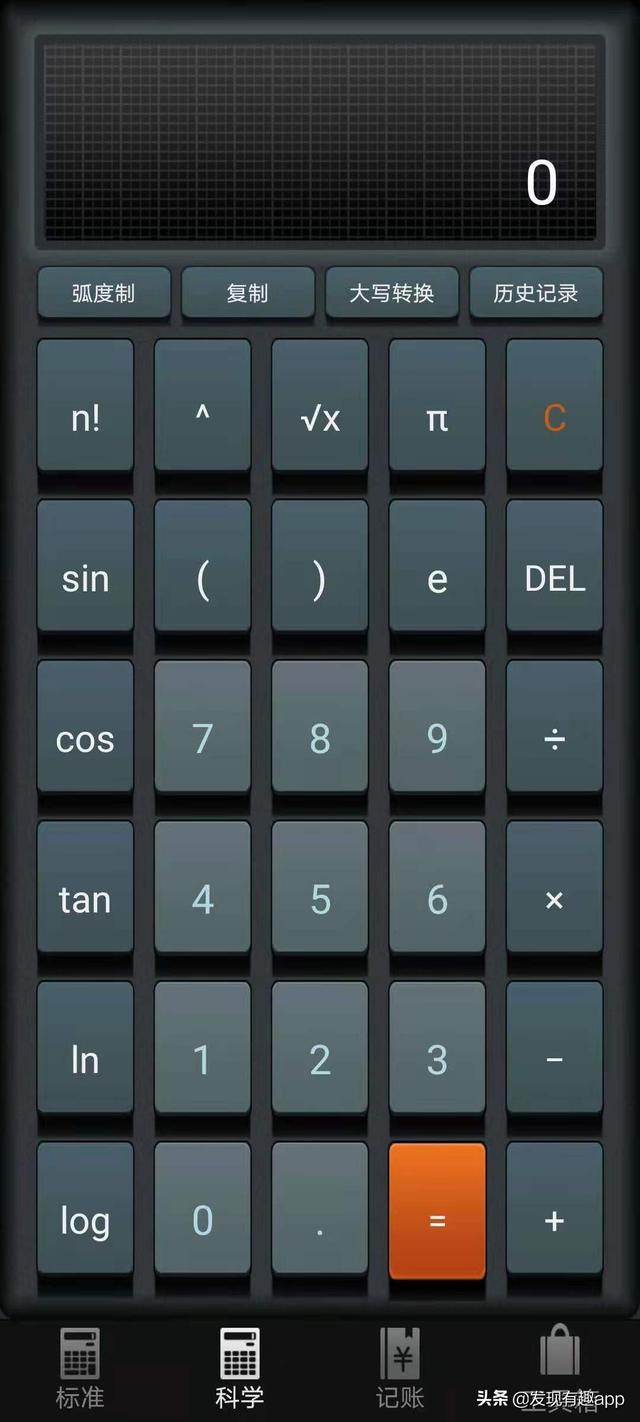The image size is (640, 1422).
Task: Clear the display with C
Action: click(554, 417)
